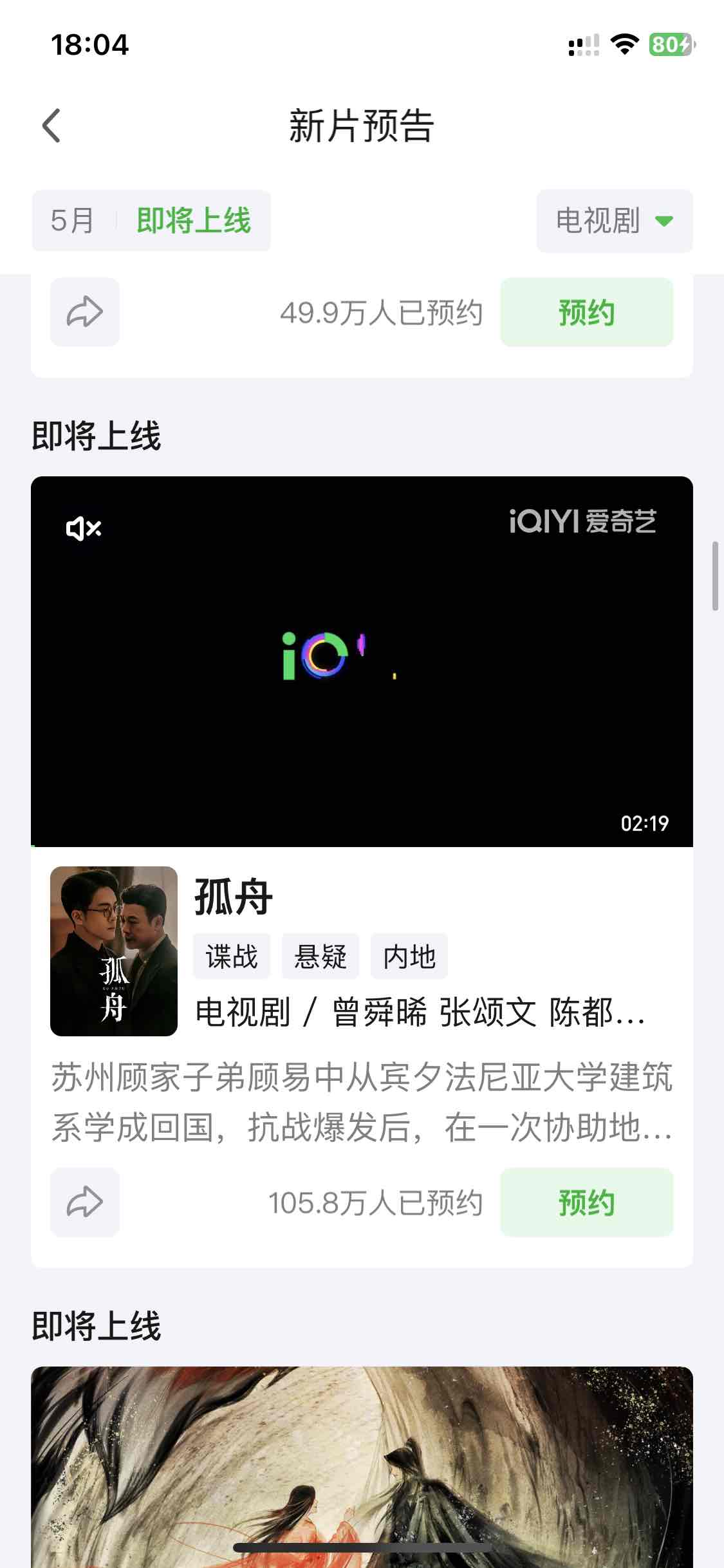Play the 孤舟 trailer video

pos(362,662)
